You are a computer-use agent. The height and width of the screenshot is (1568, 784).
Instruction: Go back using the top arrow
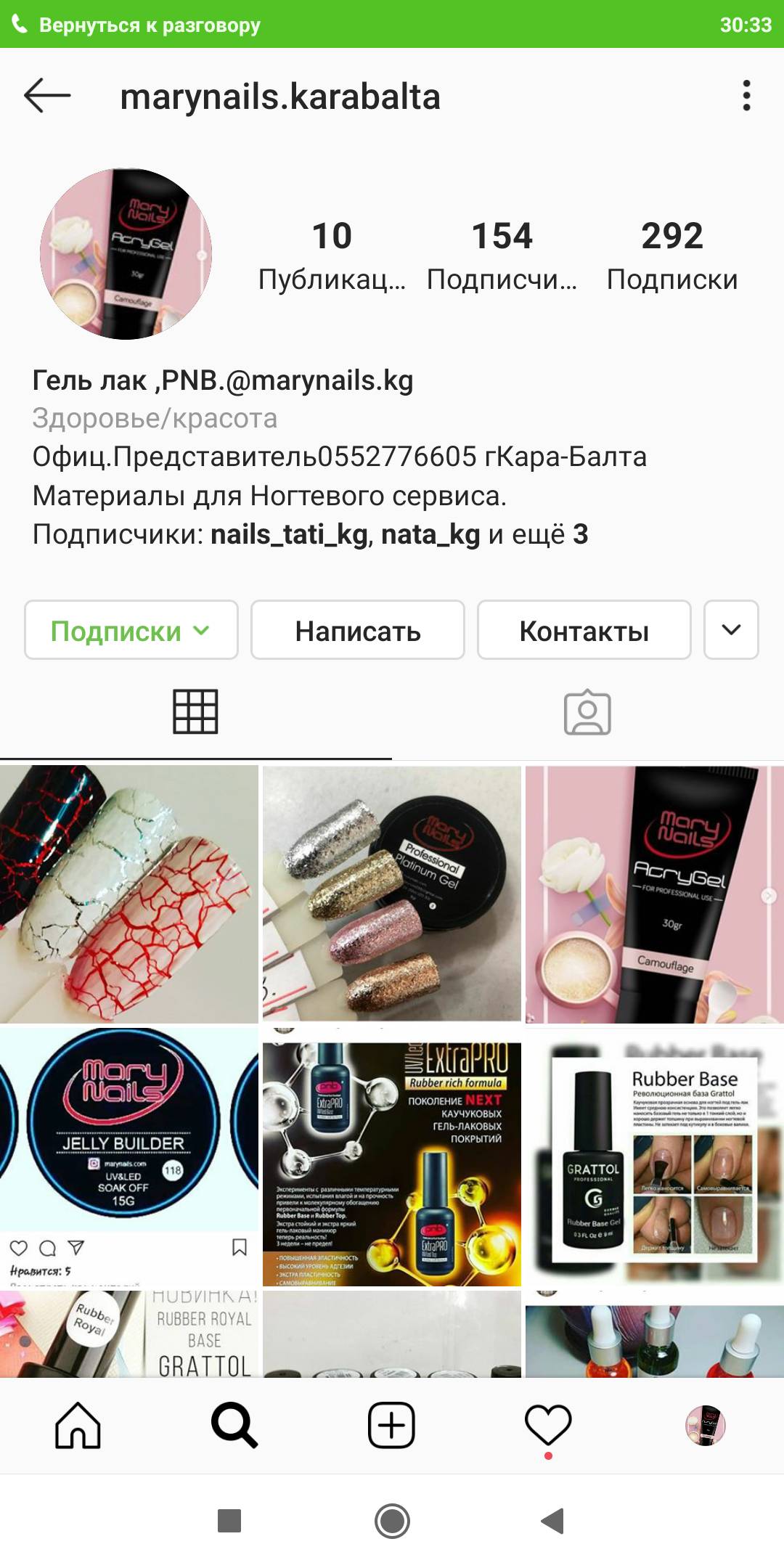pos(47,96)
